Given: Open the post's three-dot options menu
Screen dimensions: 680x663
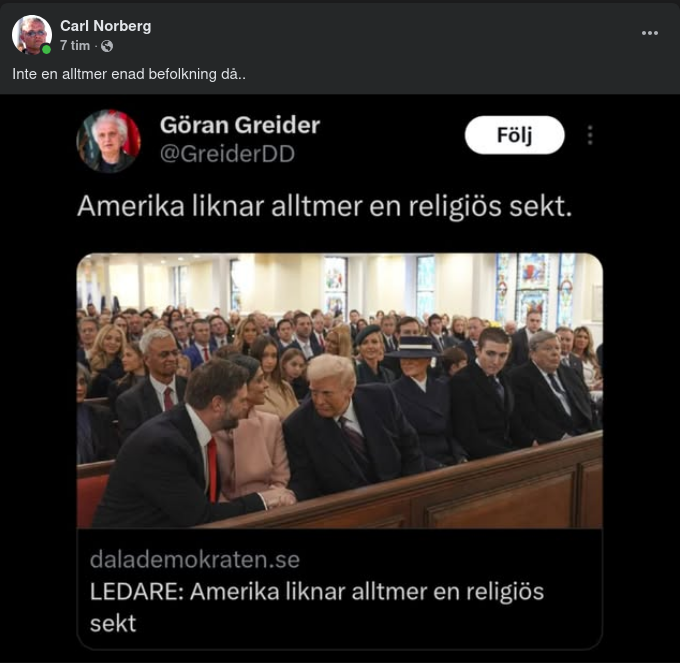Looking at the screenshot, I should pyautogui.click(x=650, y=33).
